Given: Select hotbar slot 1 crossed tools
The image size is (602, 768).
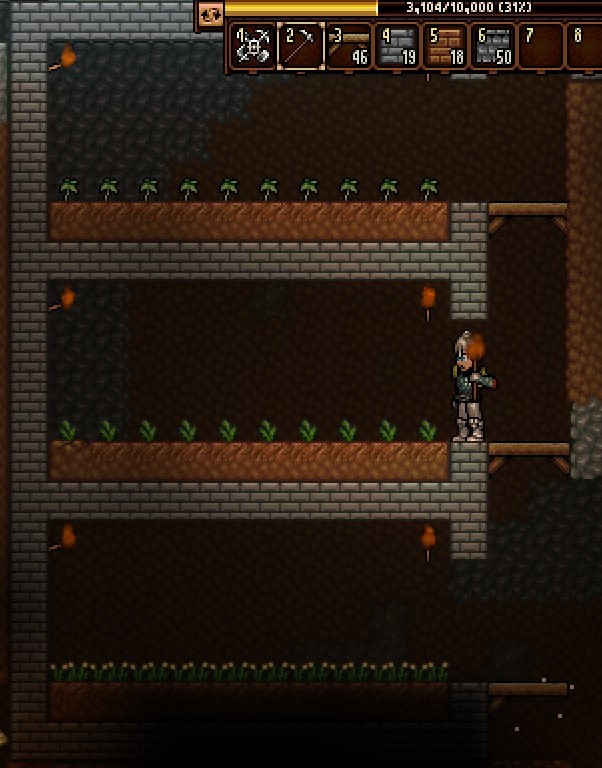Looking at the screenshot, I should (252, 47).
